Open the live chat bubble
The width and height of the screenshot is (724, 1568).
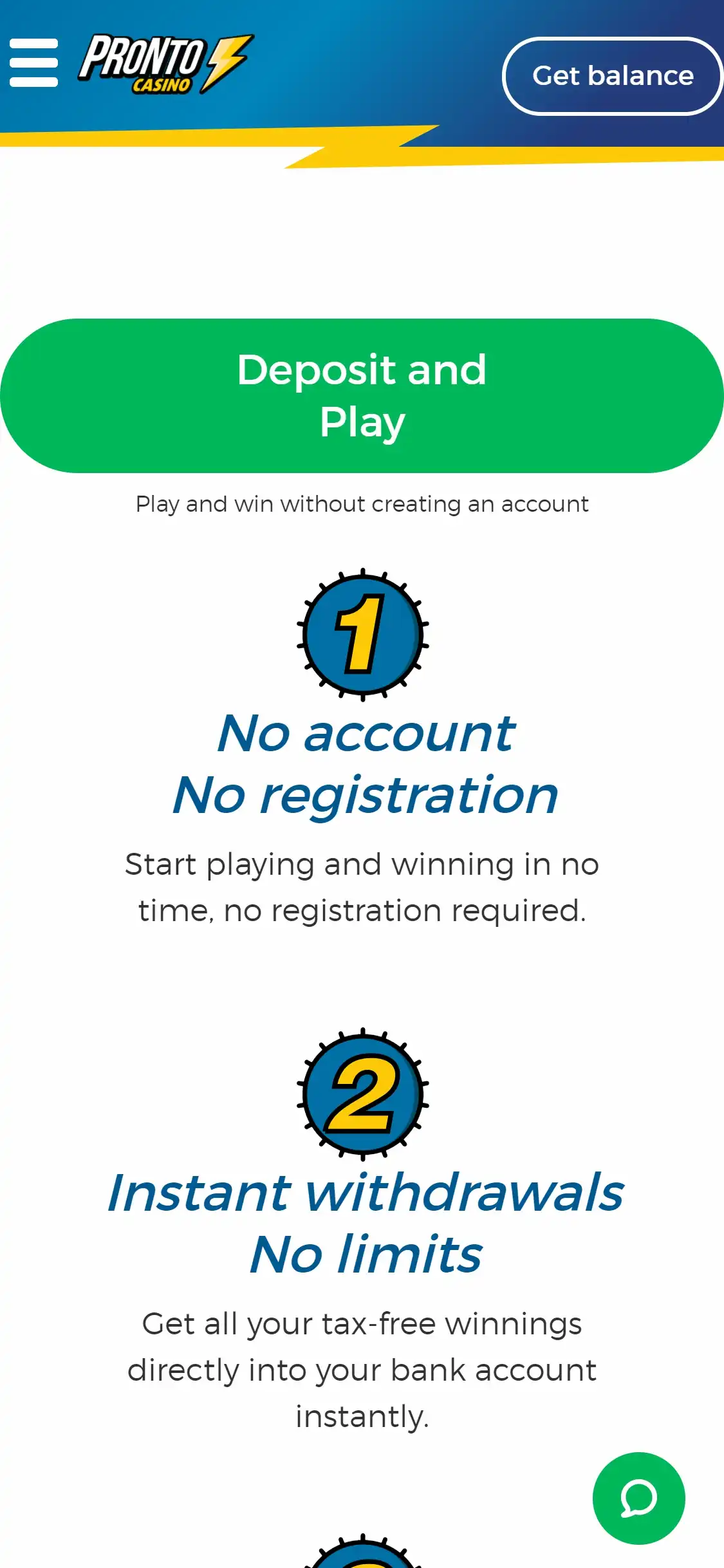[x=638, y=1498]
